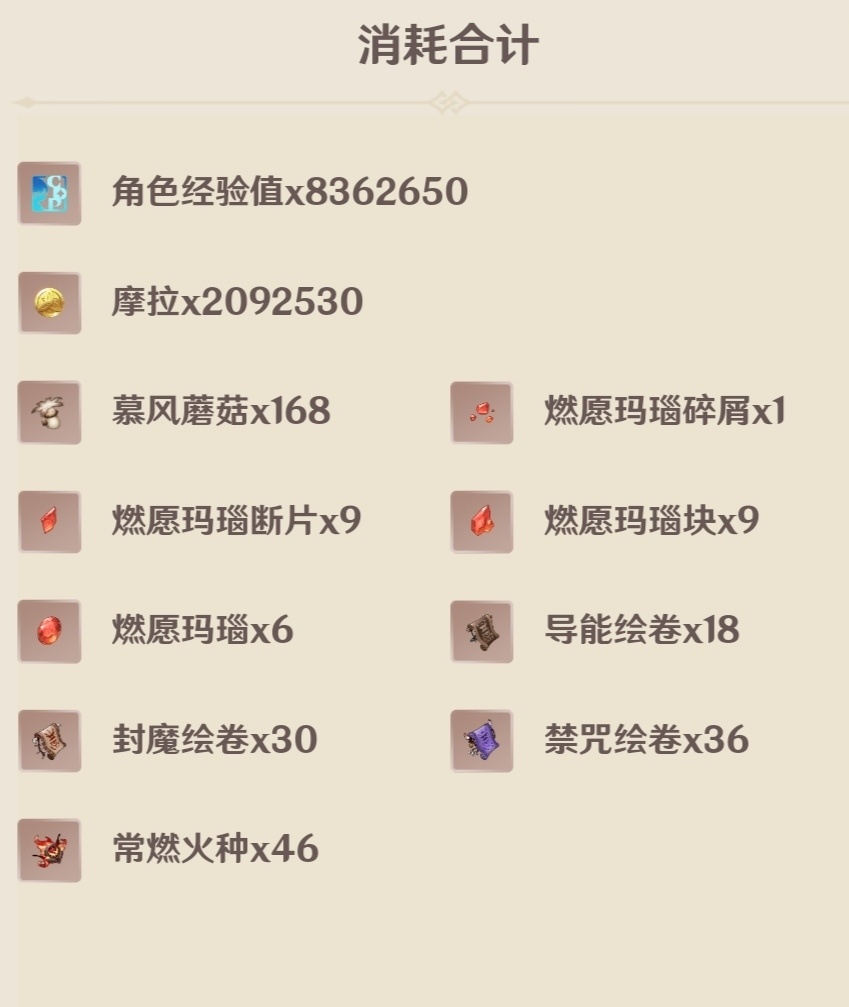
Task: Click the 燃愿玛瑙x6 quantity text
Action: point(200,630)
